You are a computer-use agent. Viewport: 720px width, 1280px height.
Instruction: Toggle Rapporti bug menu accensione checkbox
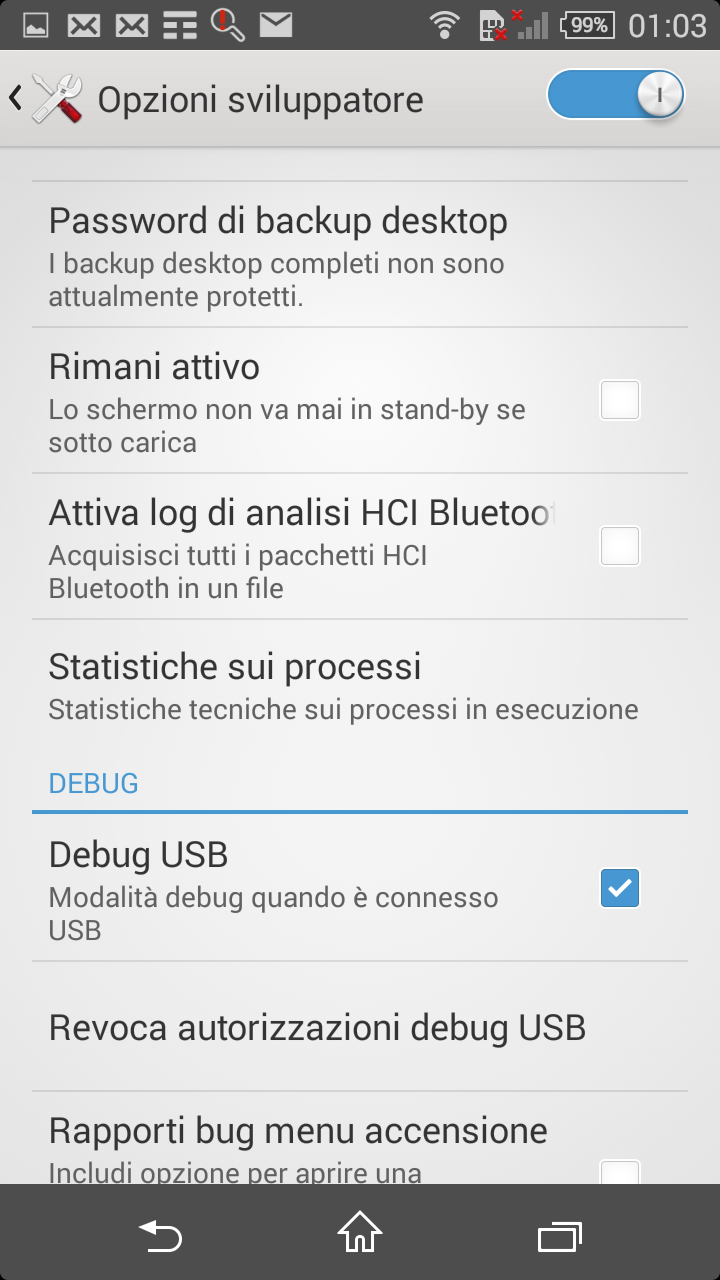coord(619,1172)
